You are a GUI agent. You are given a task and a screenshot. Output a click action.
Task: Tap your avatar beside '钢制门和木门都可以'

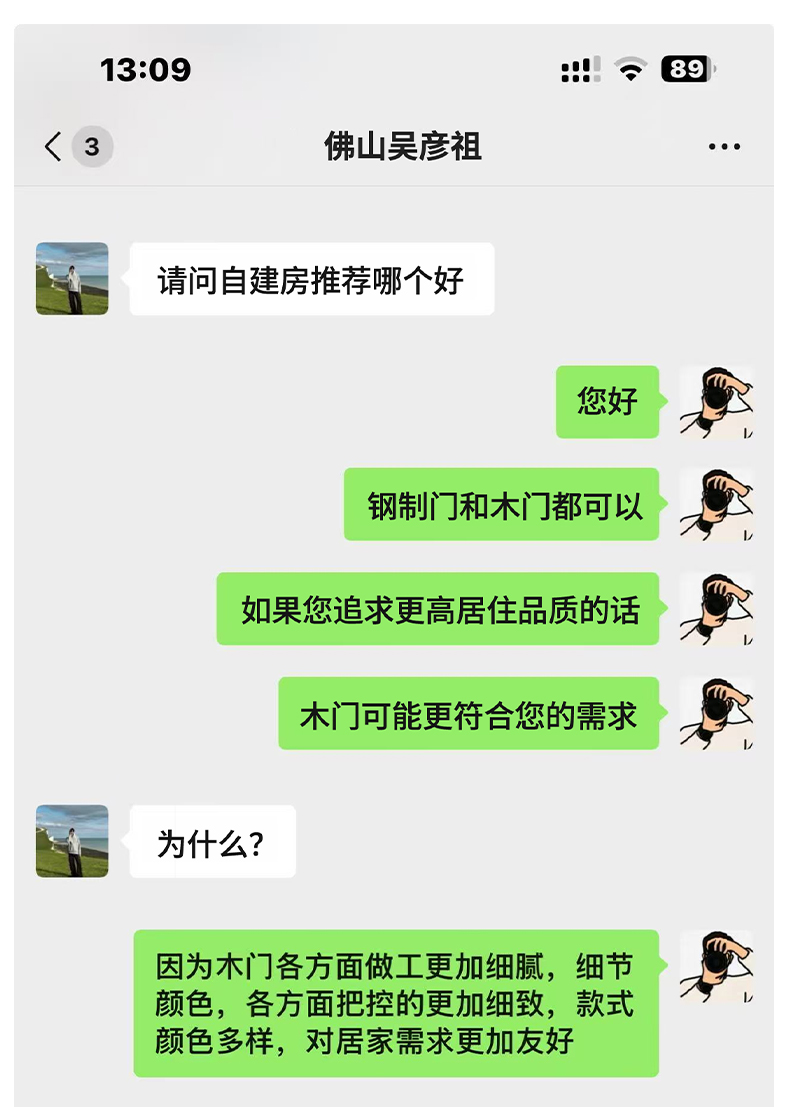716,507
